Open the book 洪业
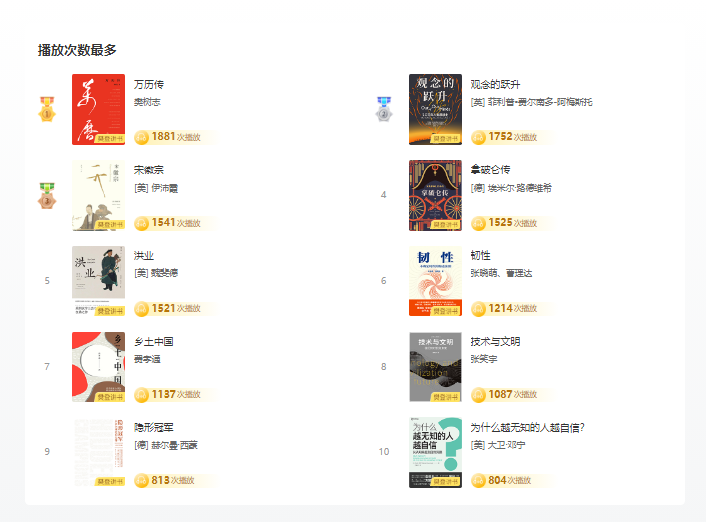 (143, 256)
